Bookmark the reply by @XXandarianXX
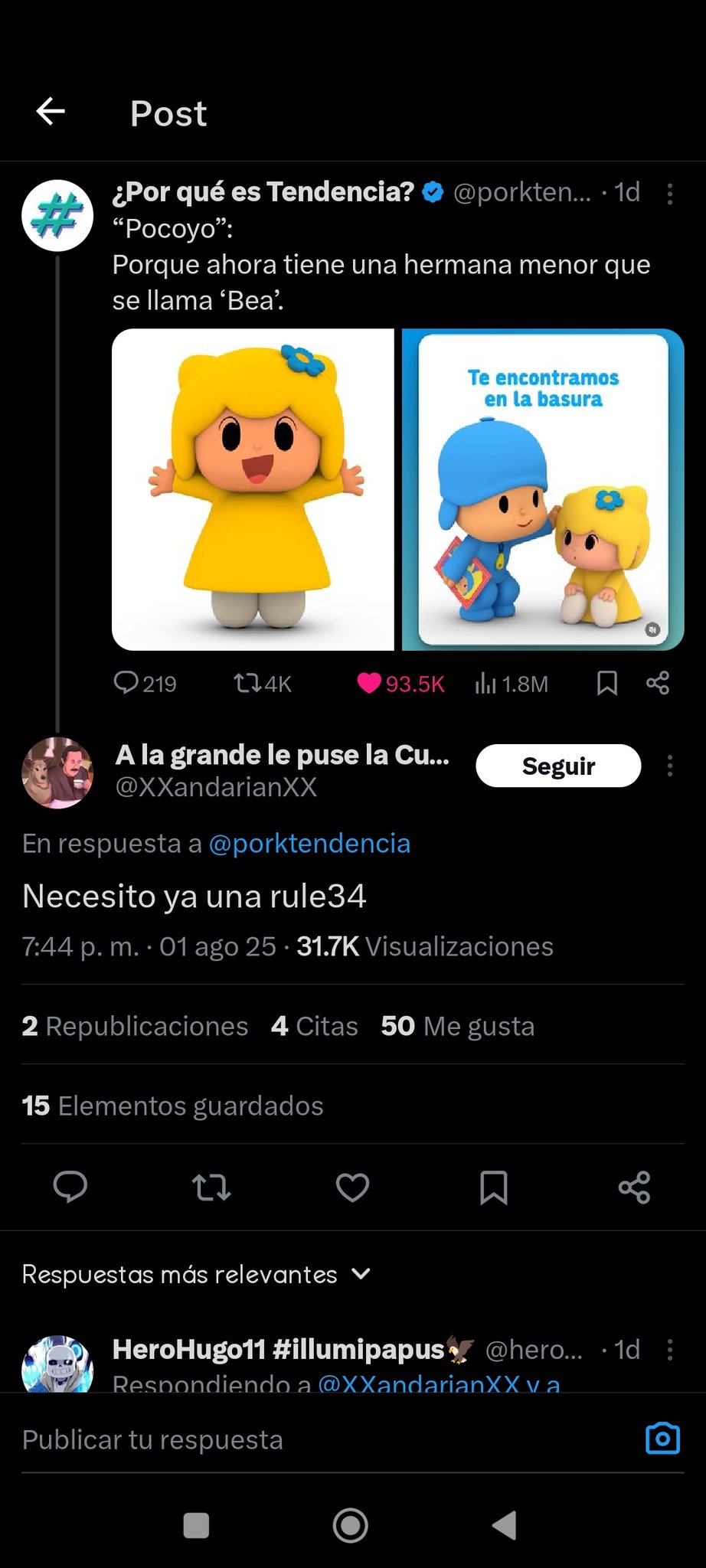The image size is (706, 1568). (x=493, y=1187)
